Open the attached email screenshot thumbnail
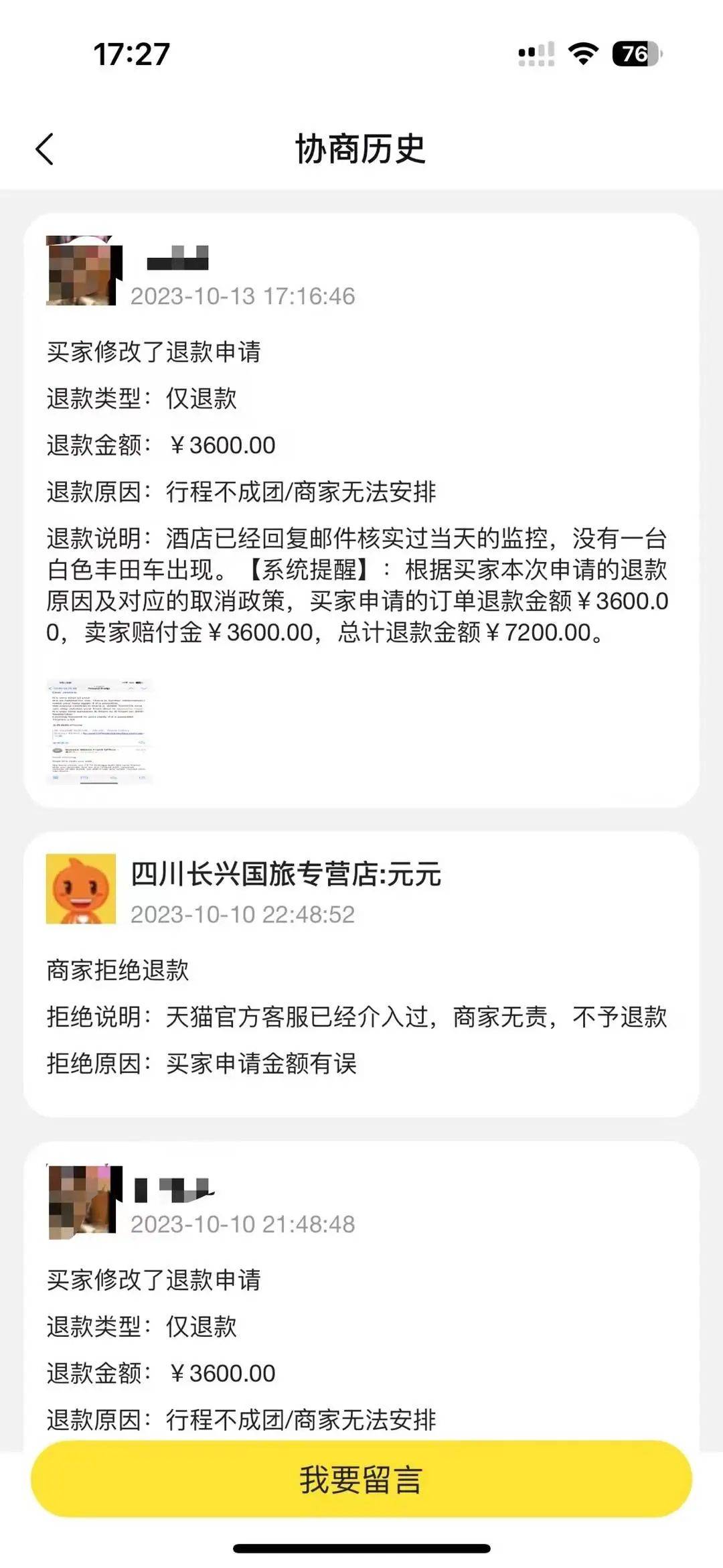 [x=99, y=731]
